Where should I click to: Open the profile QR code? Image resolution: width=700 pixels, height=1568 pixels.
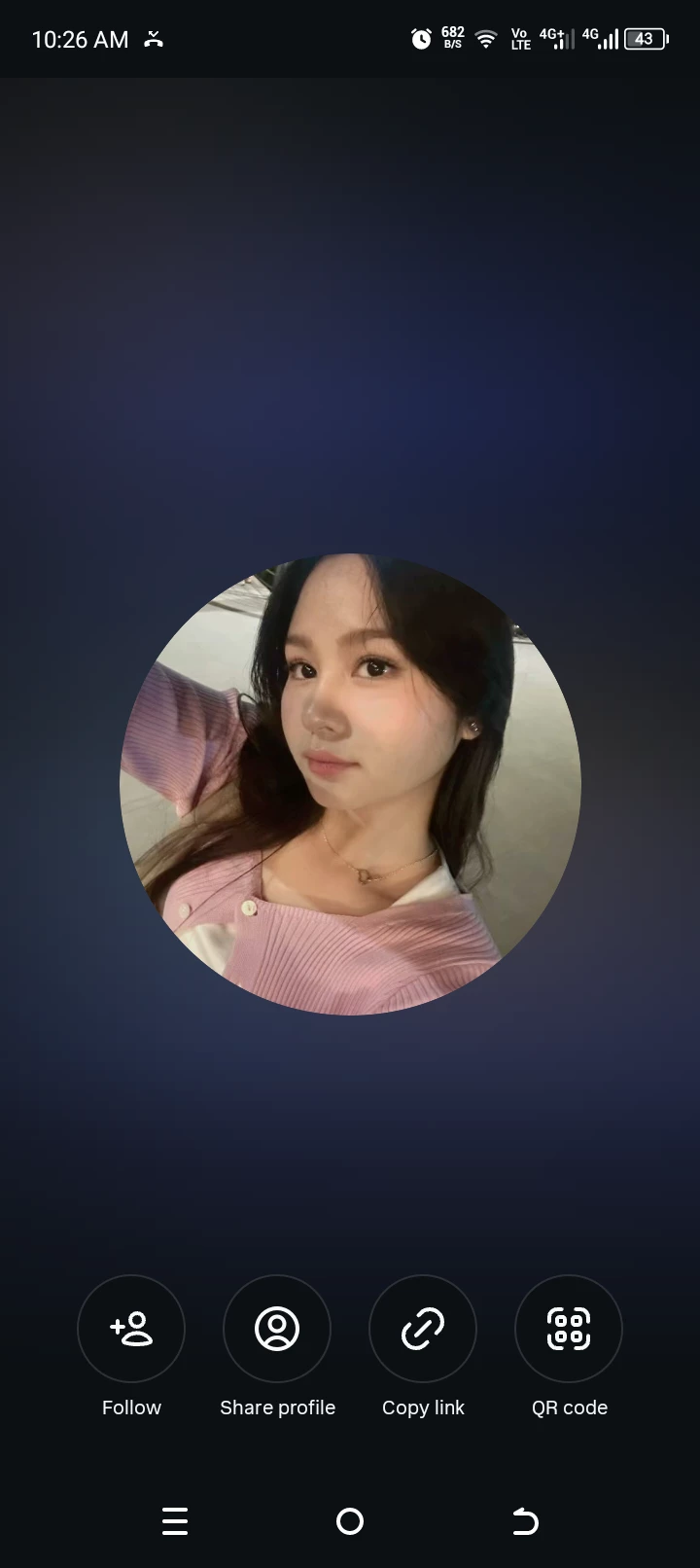pos(569,1329)
